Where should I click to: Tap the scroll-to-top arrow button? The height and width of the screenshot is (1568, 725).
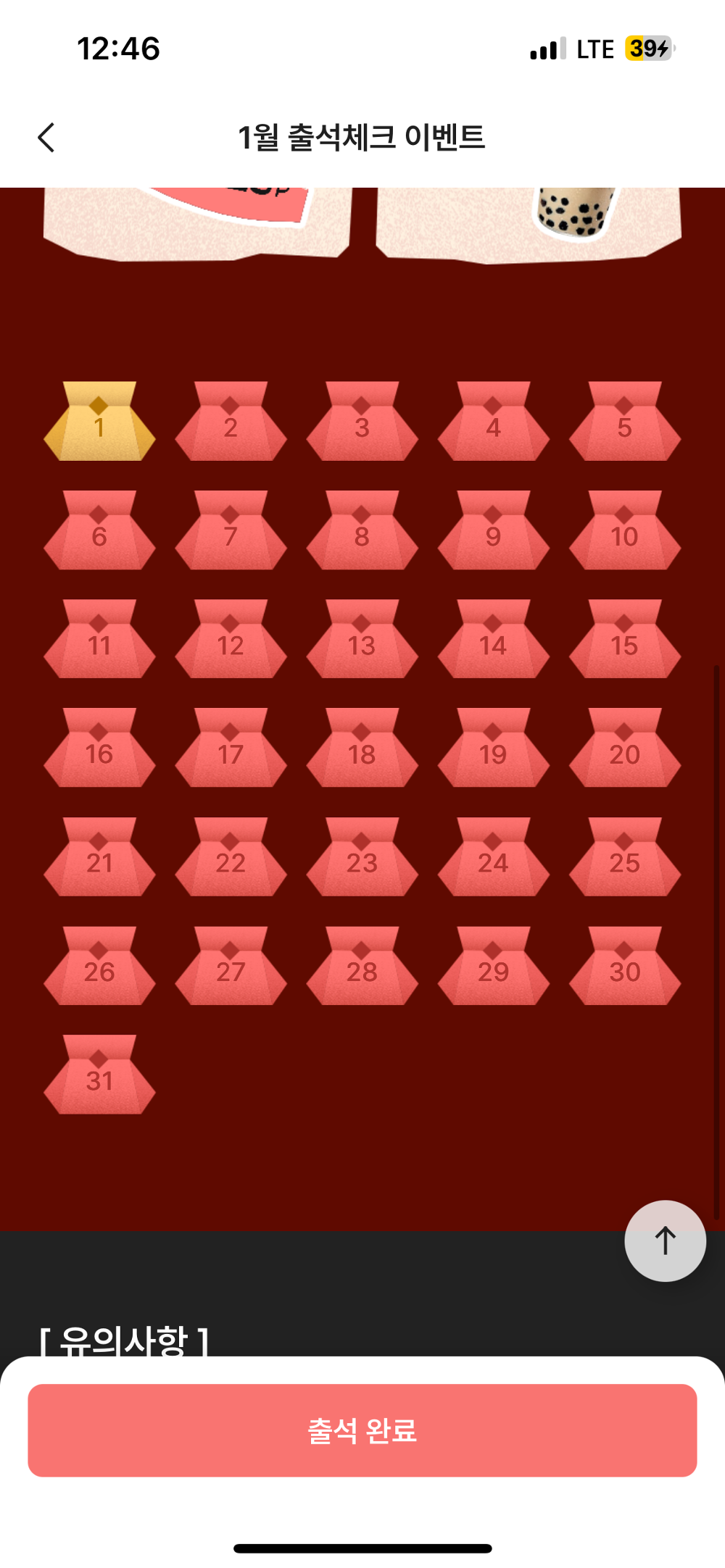coord(665,1240)
